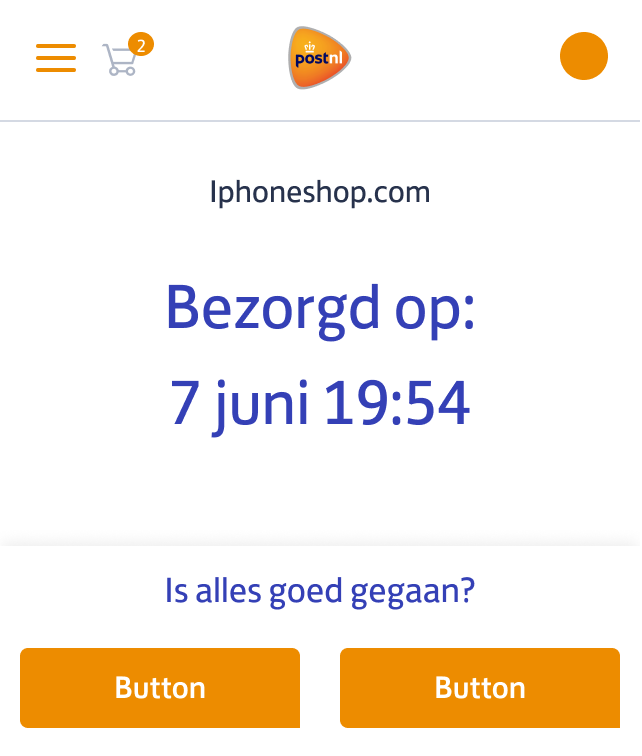Open the orange profile avatar
This screenshot has height=756, width=642.
point(584,57)
